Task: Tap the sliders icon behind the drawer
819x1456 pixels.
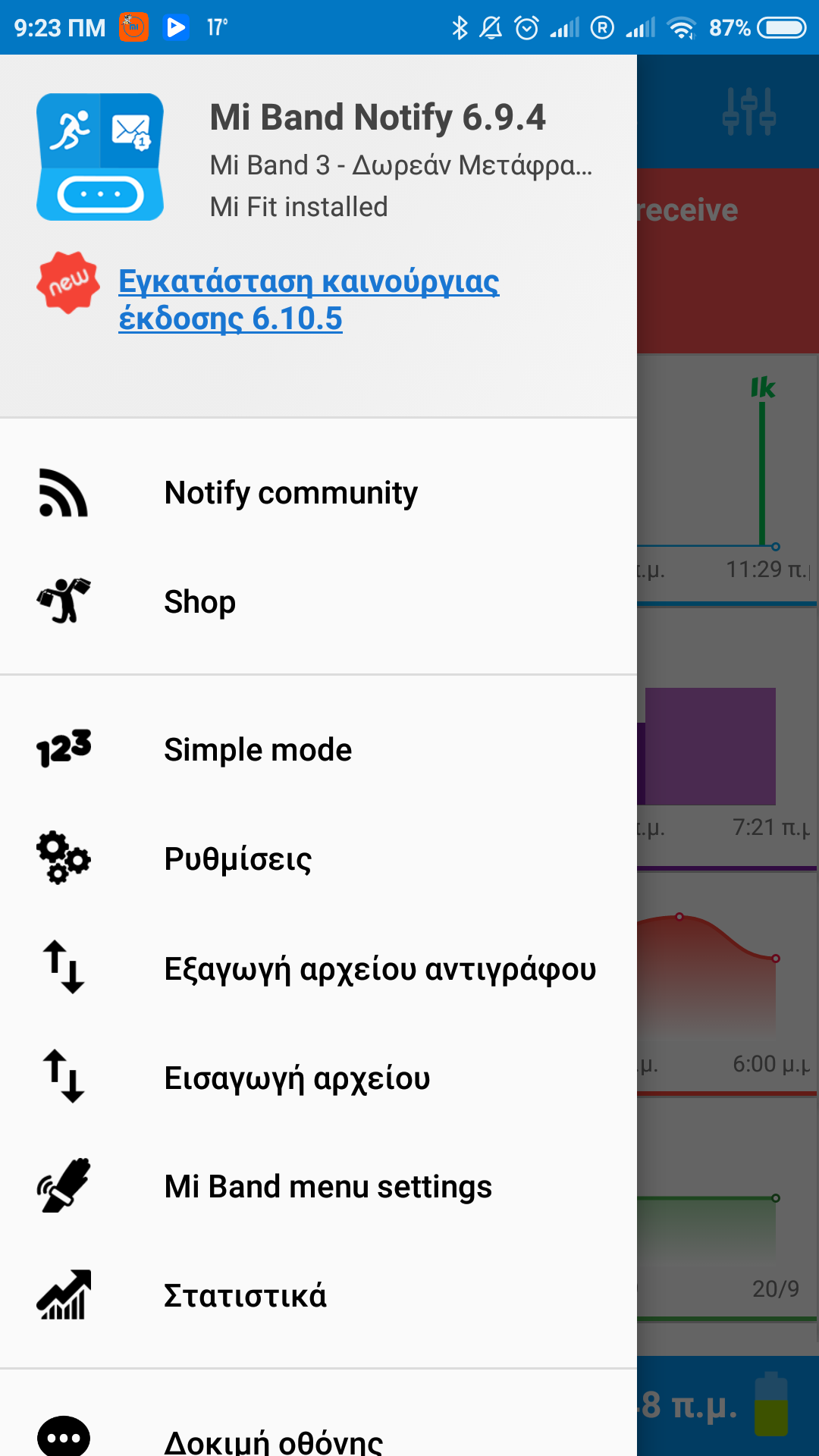Action: 748,112
